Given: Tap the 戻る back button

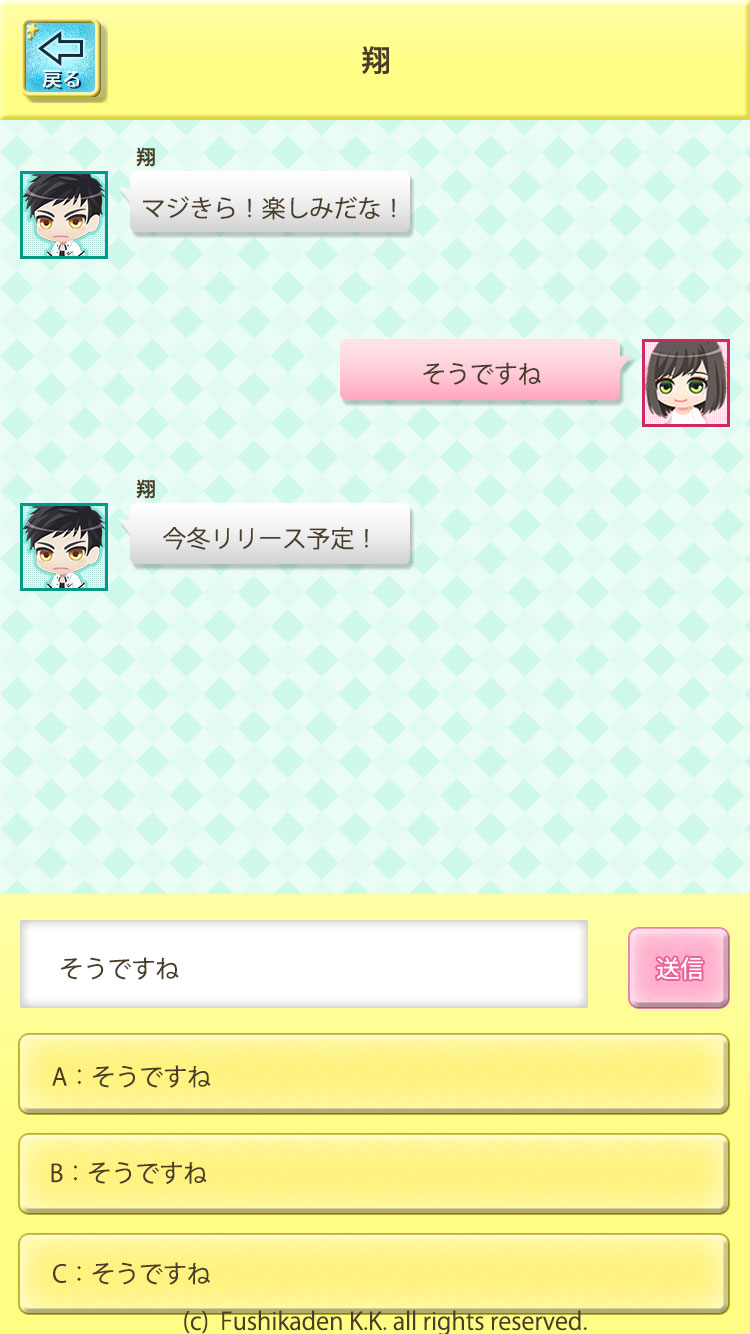Looking at the screenshot, I should coord(61,59).
